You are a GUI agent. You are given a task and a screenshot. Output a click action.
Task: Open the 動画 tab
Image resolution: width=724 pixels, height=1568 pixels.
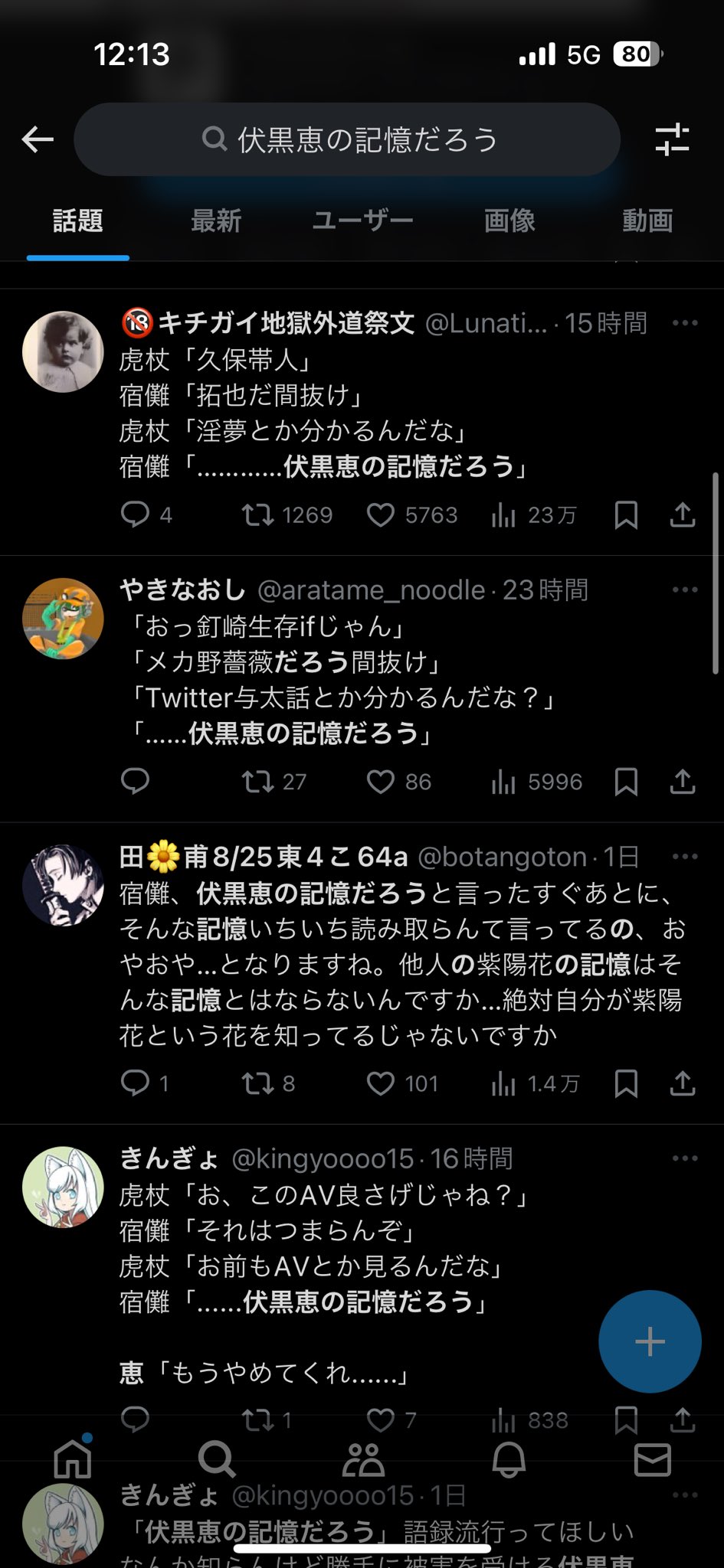click(647, 221)
